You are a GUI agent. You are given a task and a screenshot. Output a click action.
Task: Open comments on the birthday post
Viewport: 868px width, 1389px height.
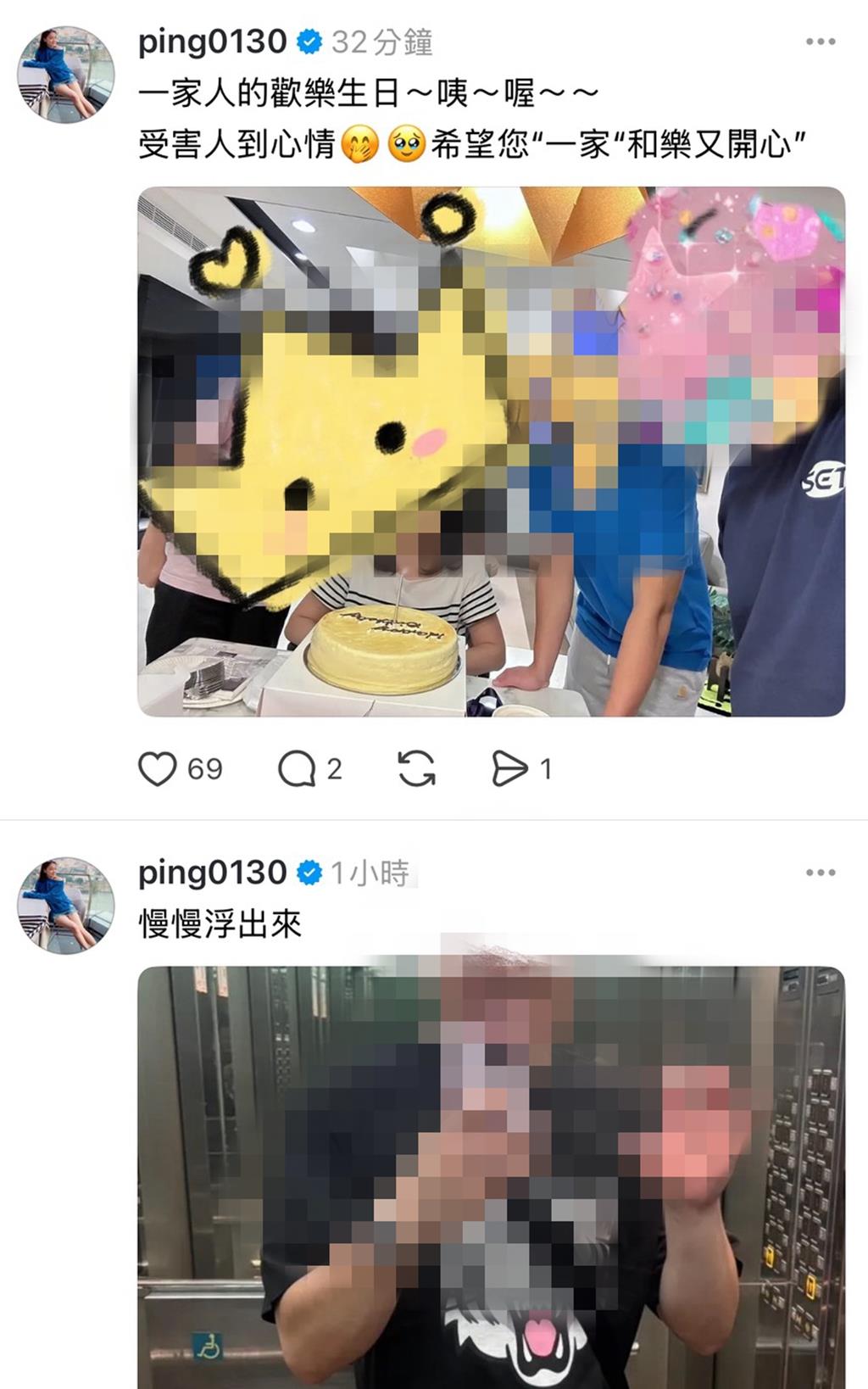297,769
